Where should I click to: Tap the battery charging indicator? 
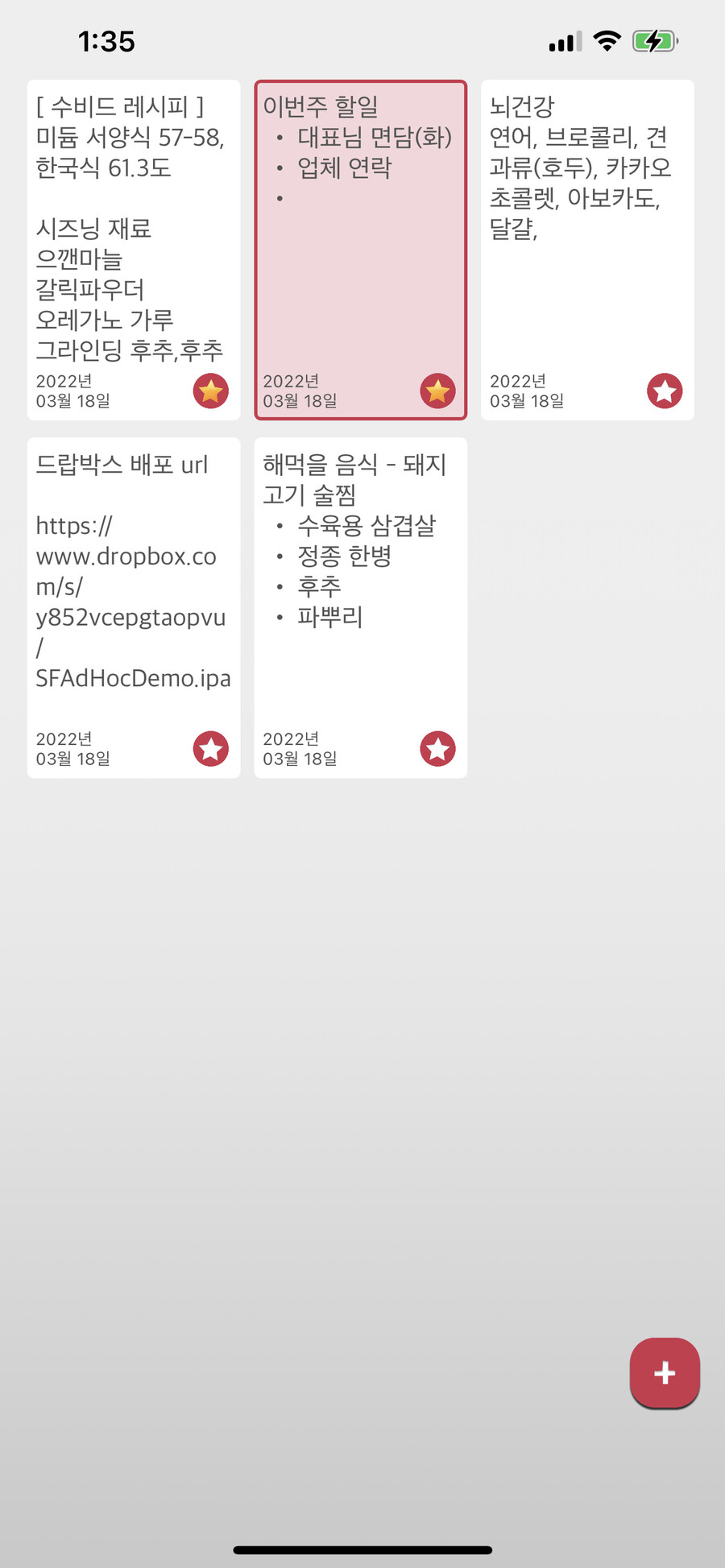tap(654, 39)
